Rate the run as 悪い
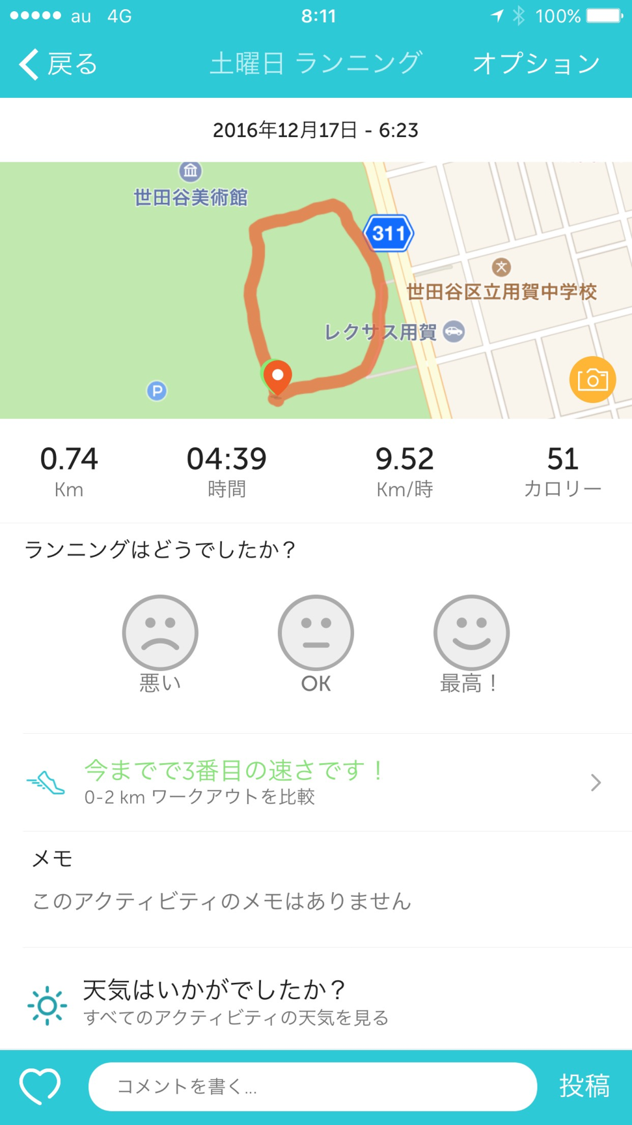Viewport: 632px width, 1125px height. (x=160, y=644)
